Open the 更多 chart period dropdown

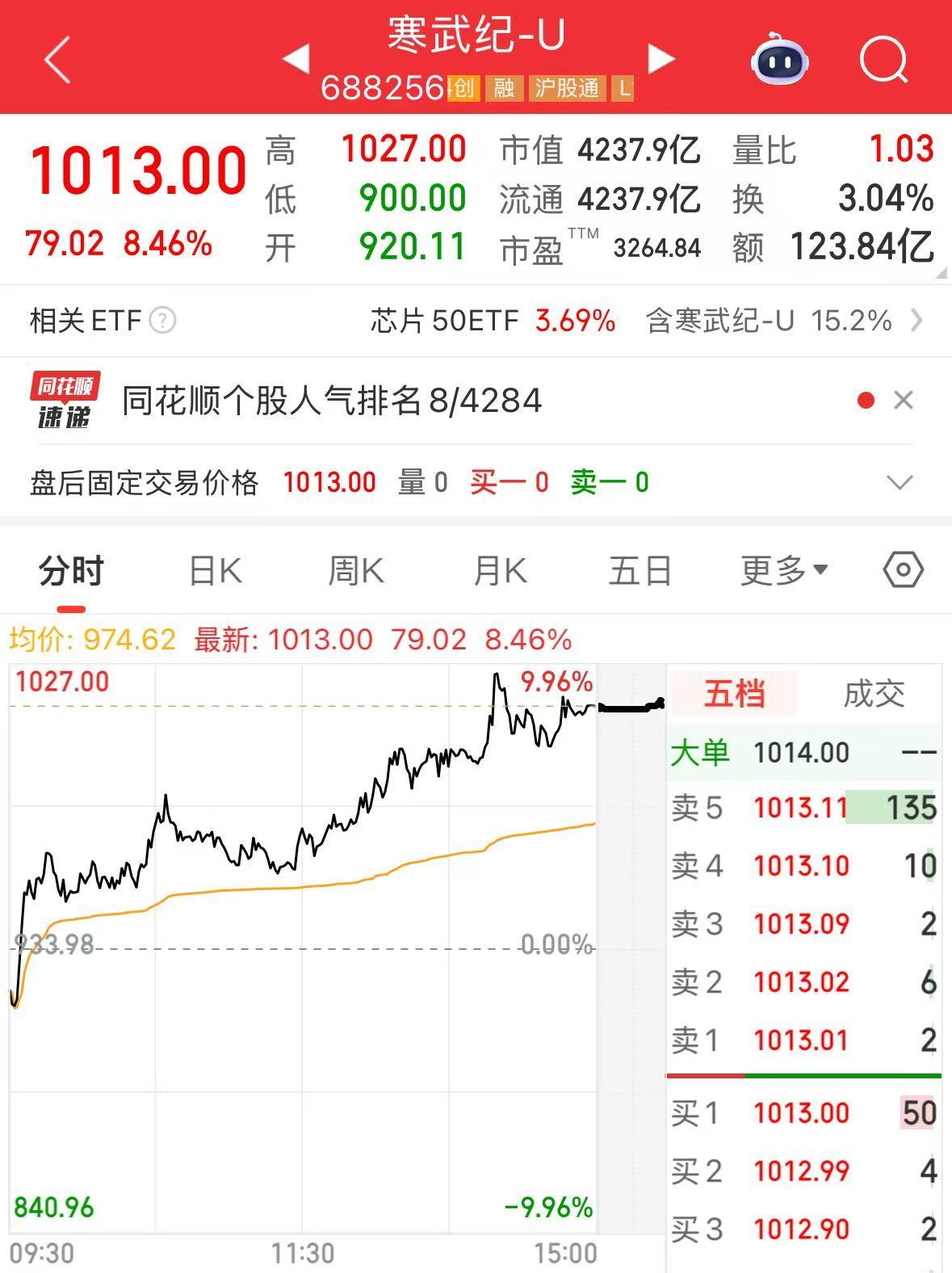[x=784, y=571]
